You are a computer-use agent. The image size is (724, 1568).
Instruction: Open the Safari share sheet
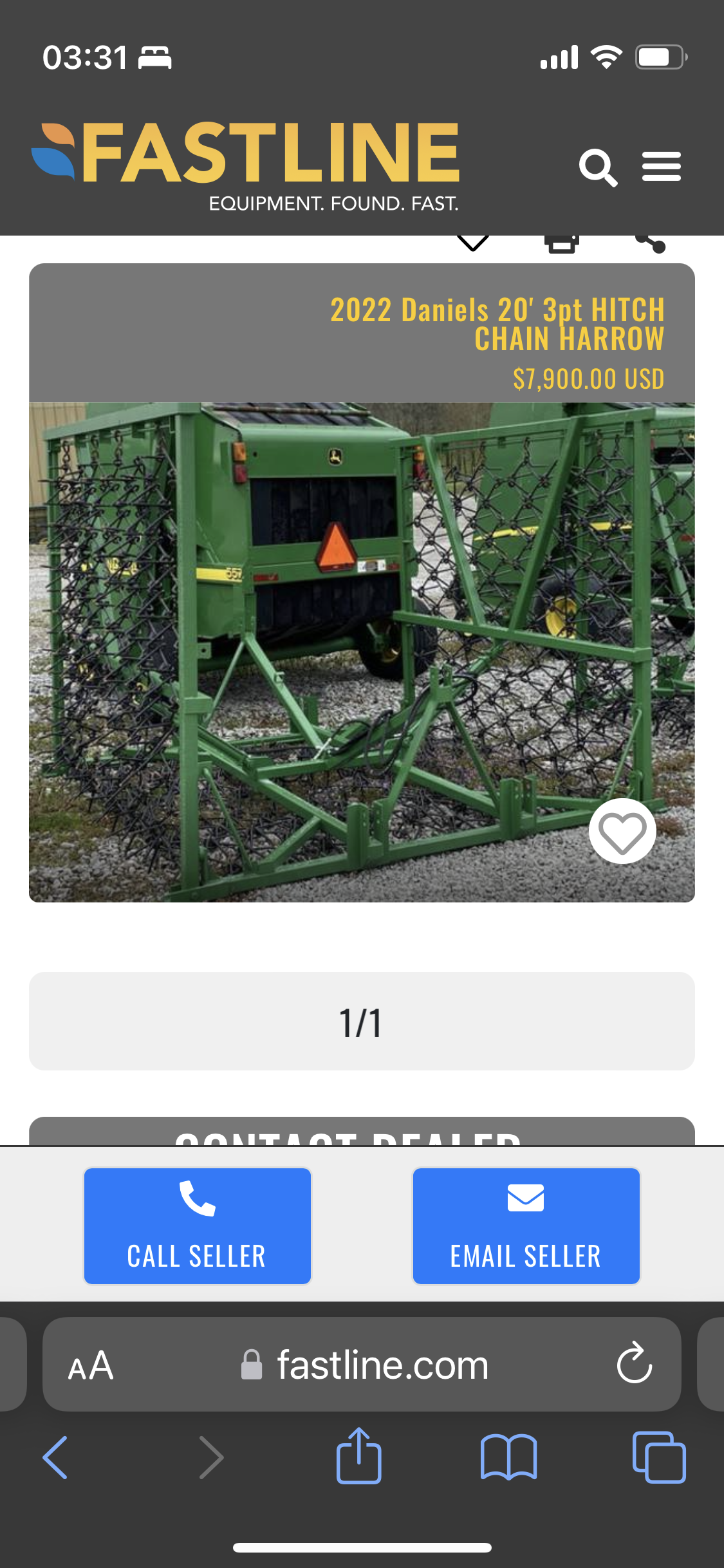pos(358,1455)
